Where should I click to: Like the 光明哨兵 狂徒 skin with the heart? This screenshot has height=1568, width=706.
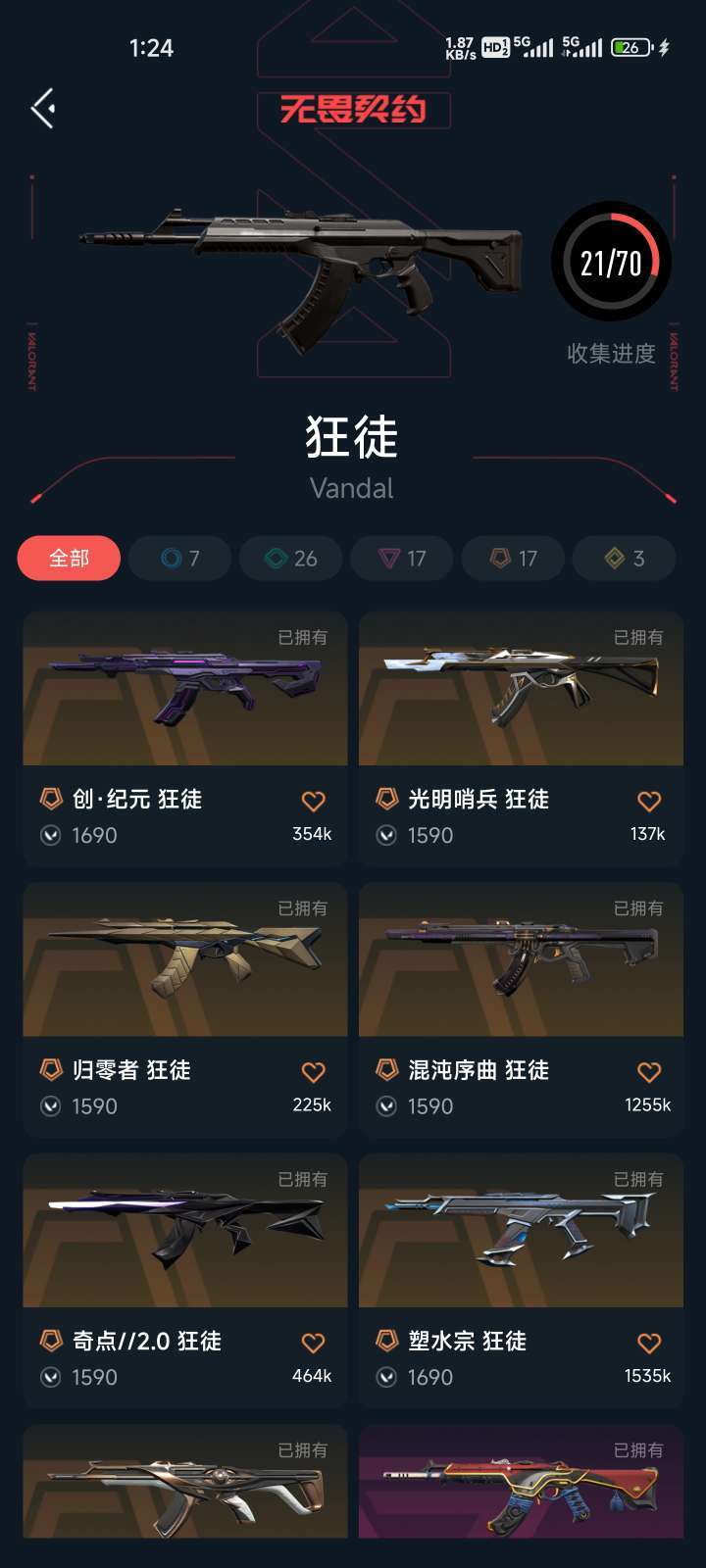click(649, 802)
